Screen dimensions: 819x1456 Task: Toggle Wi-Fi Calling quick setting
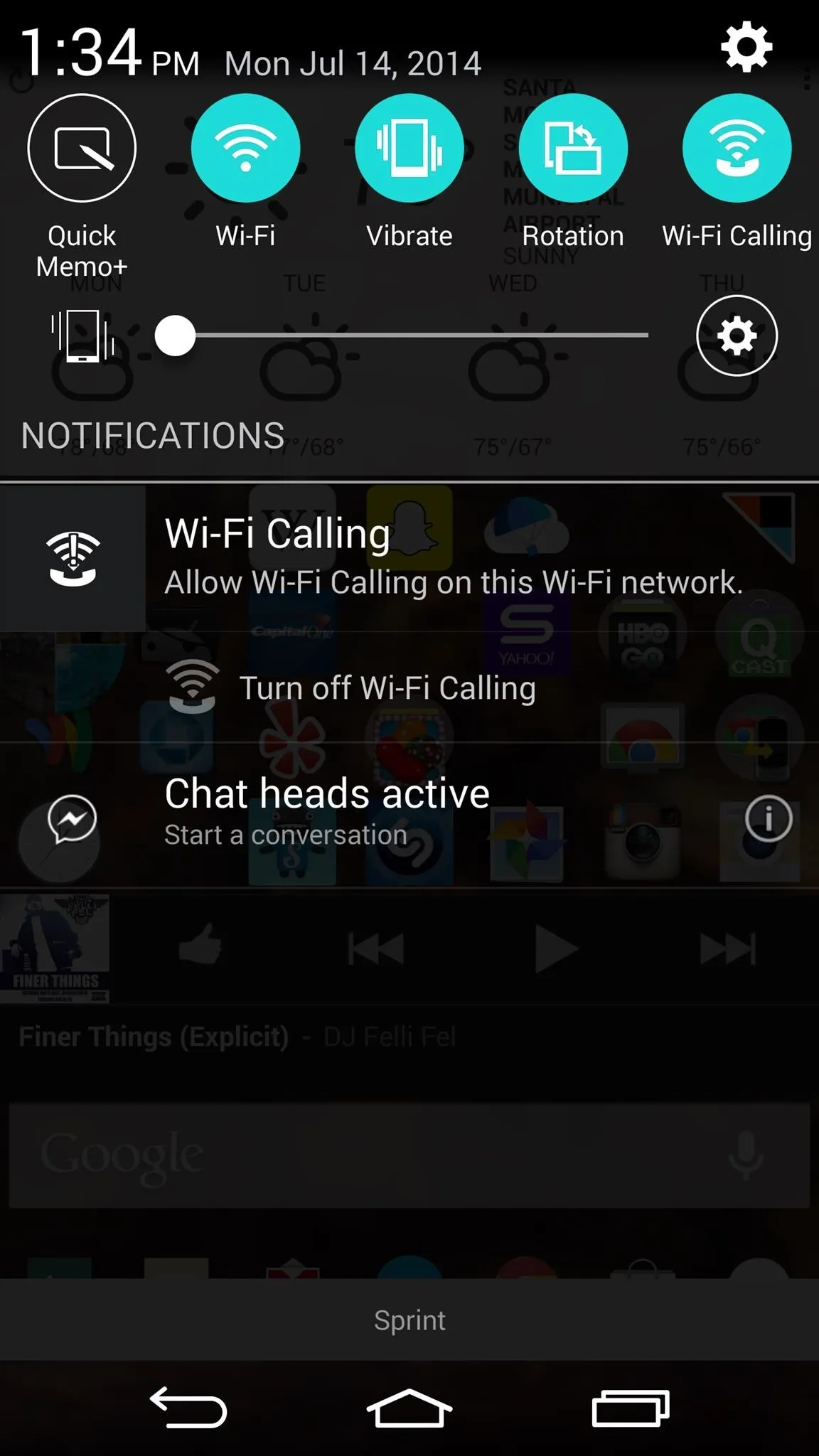737,148
